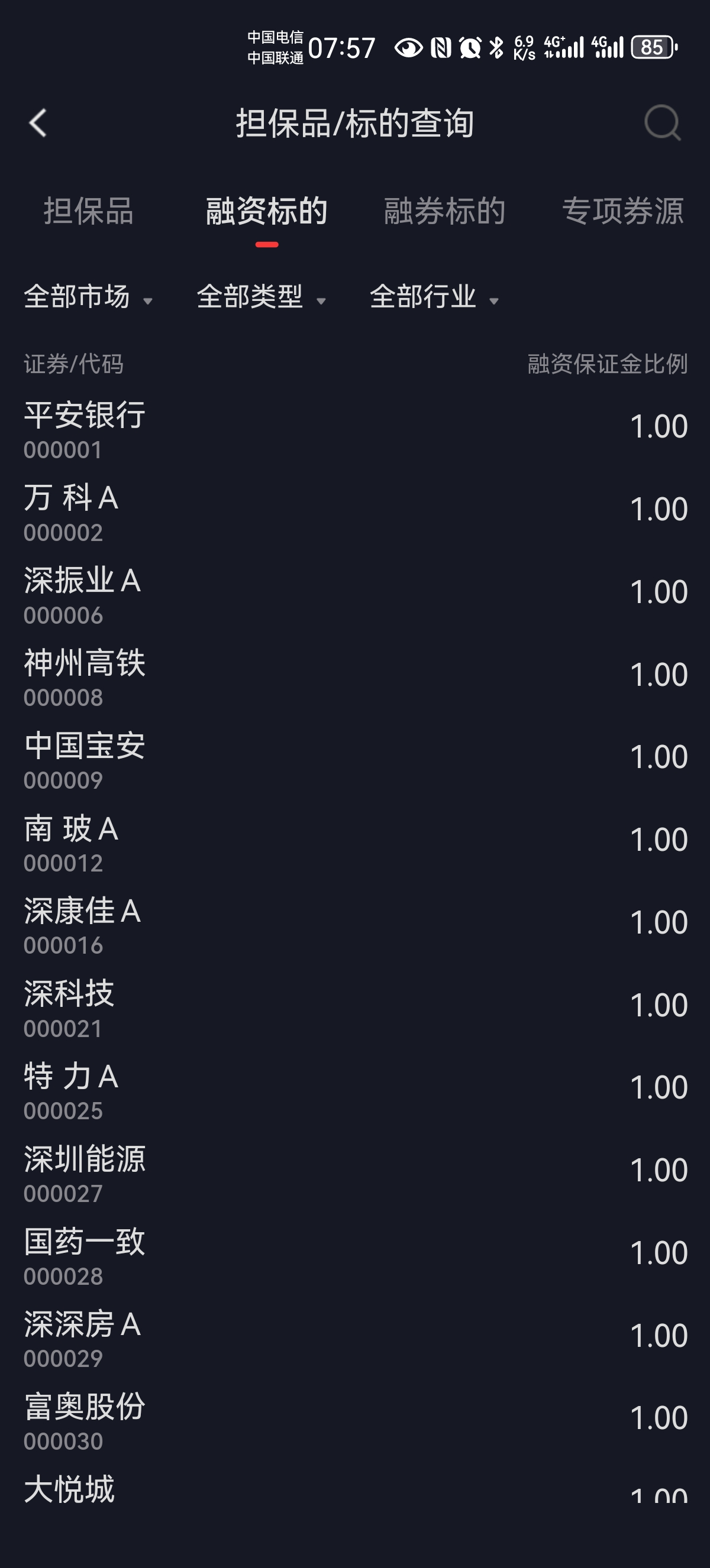Open 国药一致 000028 row

pyautogui.click(x=355, y=1256)
